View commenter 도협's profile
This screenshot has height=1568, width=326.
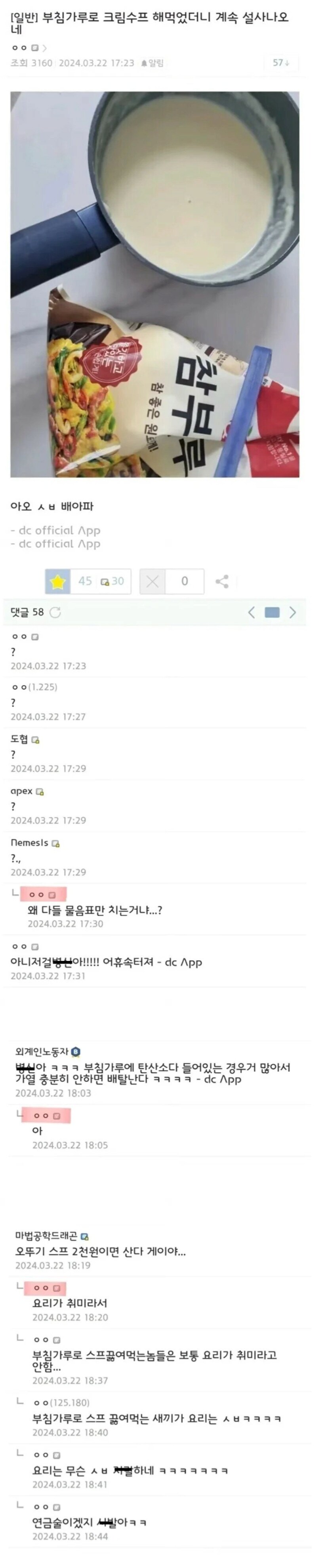20,739
